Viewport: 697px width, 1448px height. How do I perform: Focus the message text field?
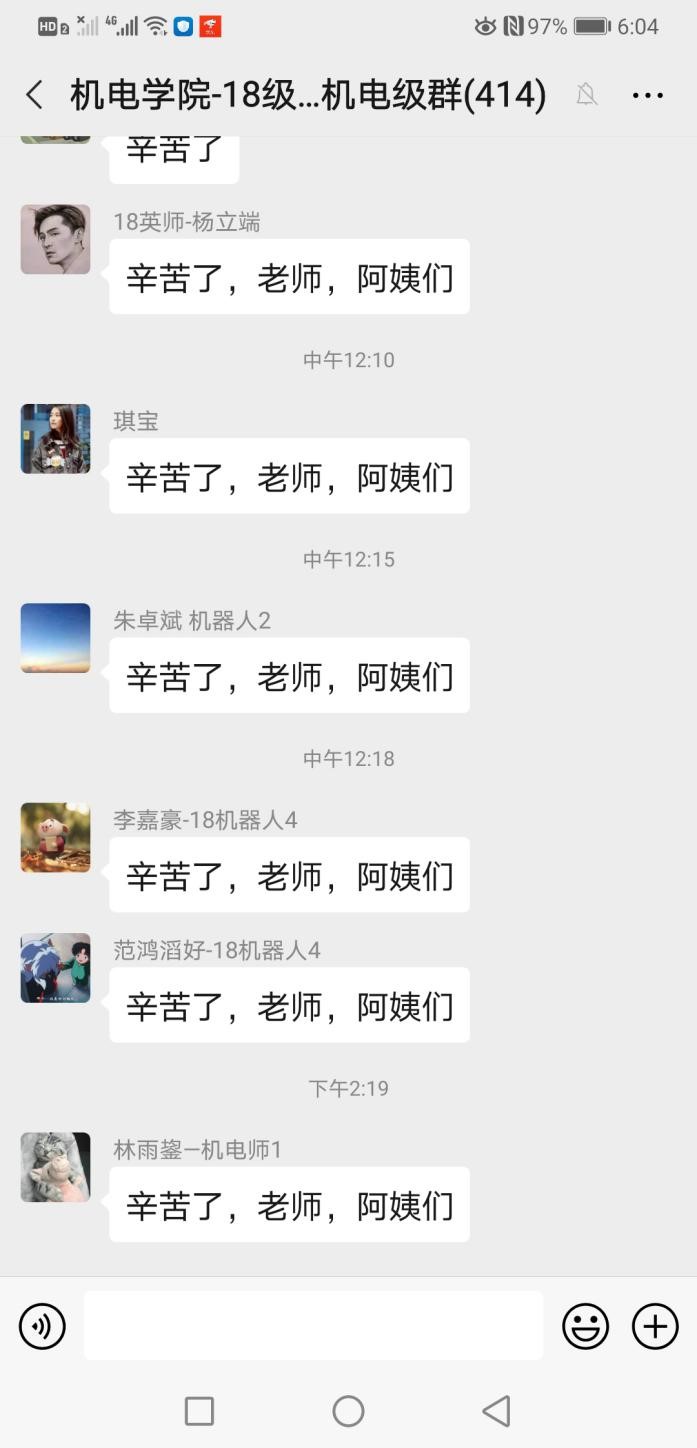click(x=313, y=1325)
